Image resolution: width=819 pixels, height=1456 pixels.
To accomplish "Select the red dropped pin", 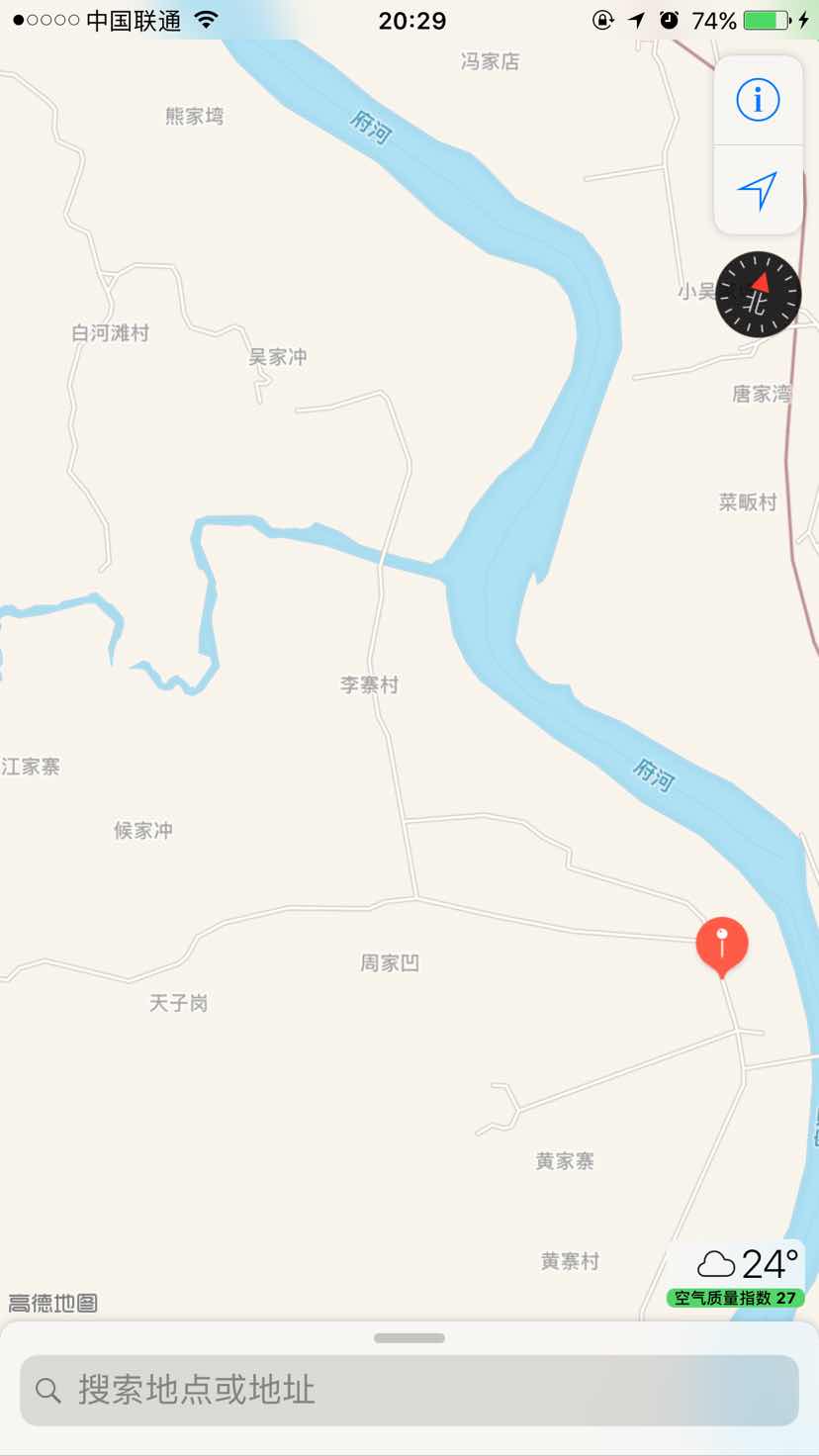I will (x=722, y=947).
